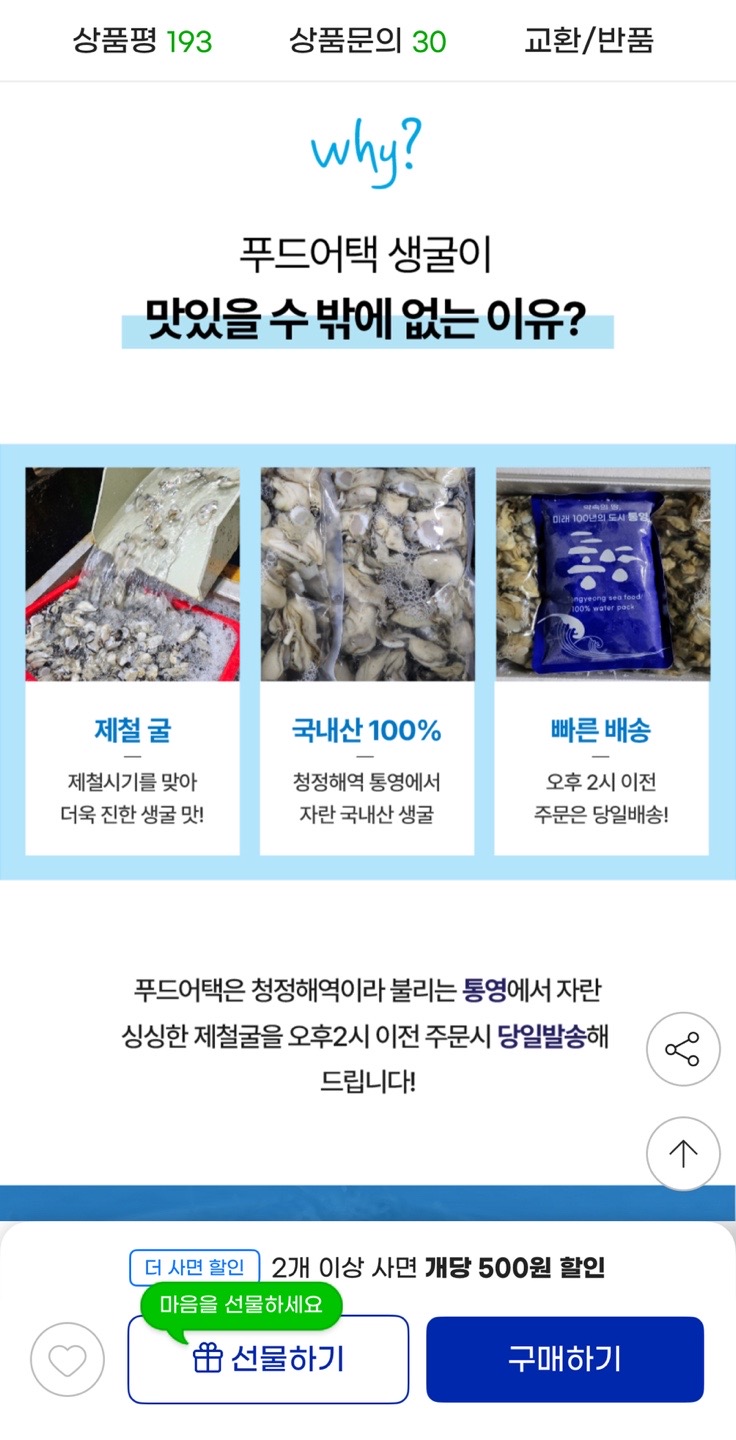Jump back to top with the arrow button
This screenshot has height=1440, width=736.
click(683, 1153)
